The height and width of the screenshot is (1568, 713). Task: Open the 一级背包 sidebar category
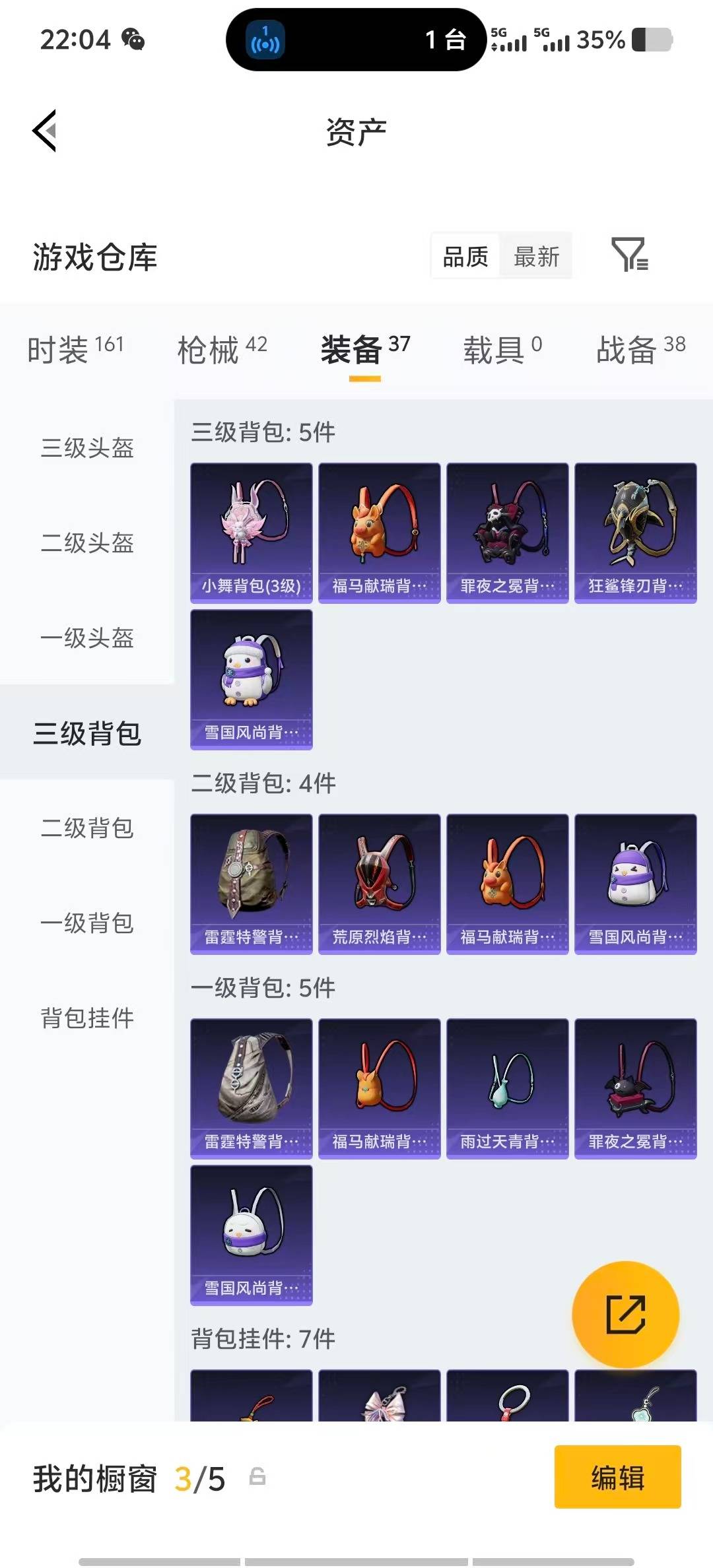coord(88,925)
